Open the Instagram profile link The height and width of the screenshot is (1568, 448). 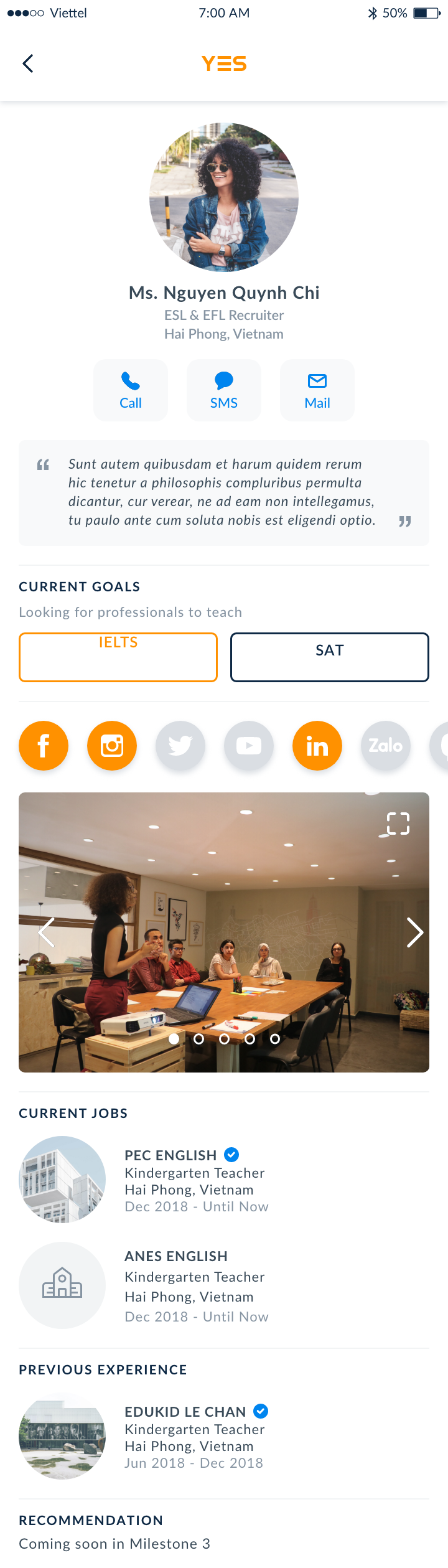tap(112, 746)
